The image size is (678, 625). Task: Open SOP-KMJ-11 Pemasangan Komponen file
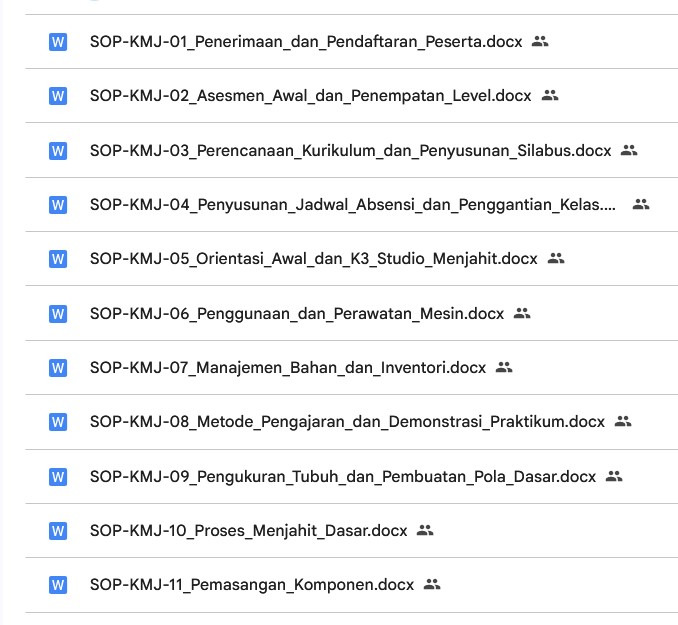252,584
